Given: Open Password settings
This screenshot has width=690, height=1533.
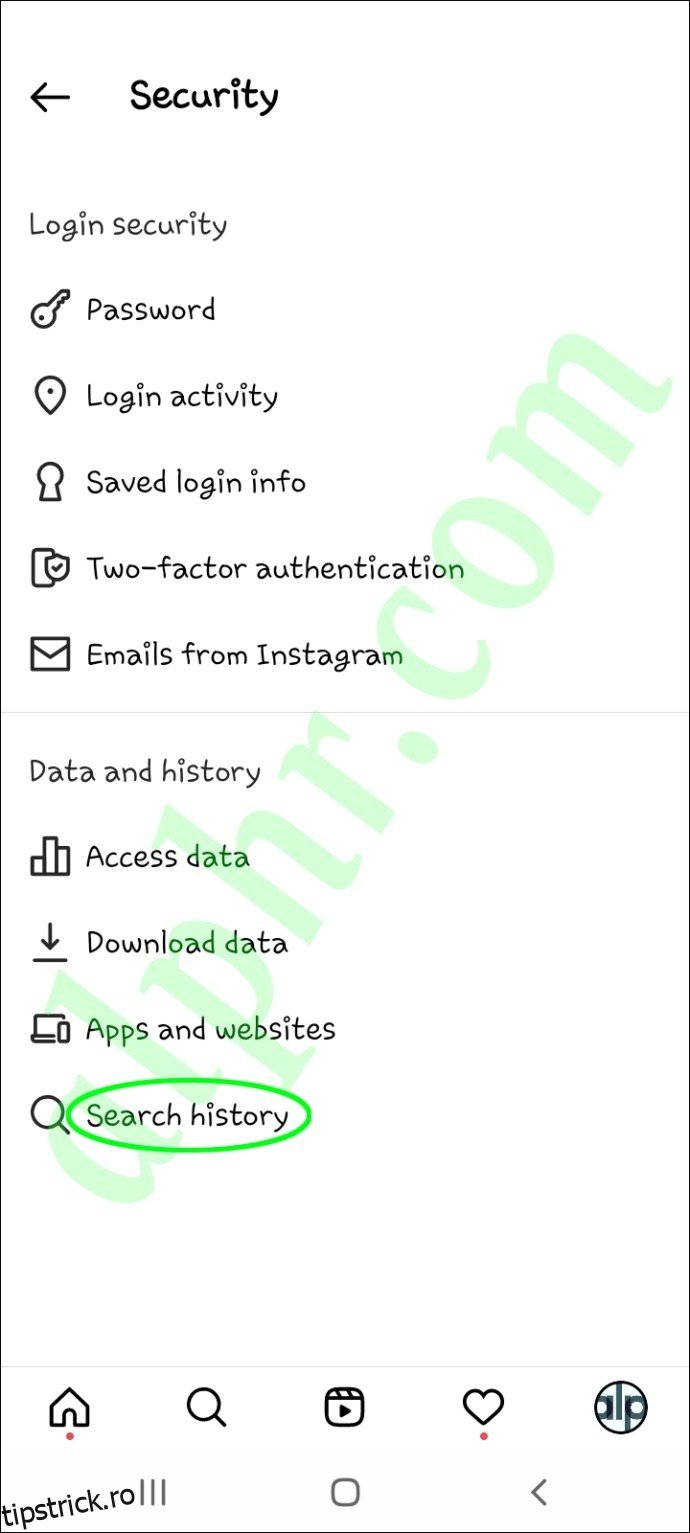Looking at the screenshot, I should tap(150, 310).
